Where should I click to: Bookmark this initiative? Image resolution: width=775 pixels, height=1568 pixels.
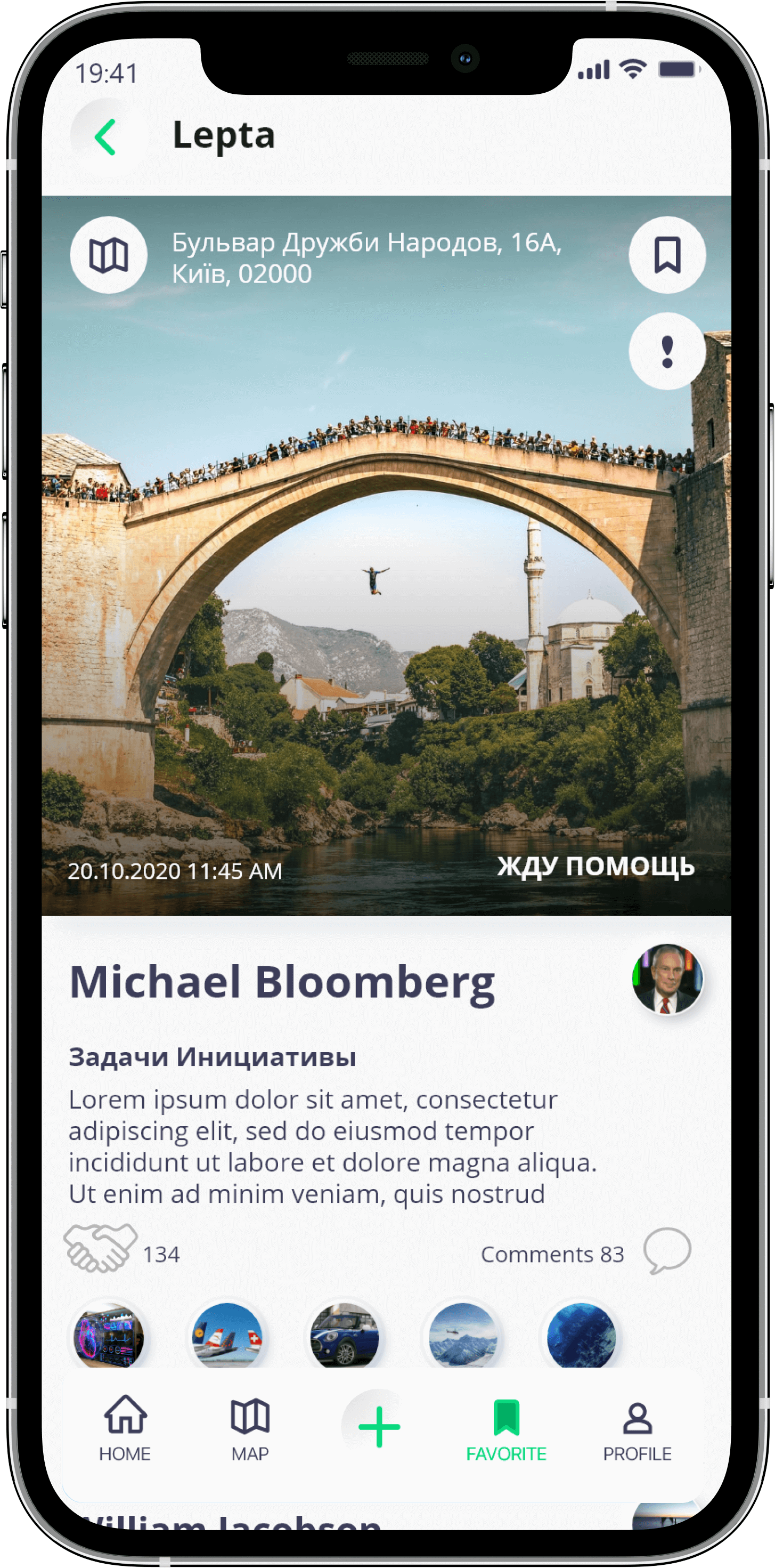click(x=667, y=255)
